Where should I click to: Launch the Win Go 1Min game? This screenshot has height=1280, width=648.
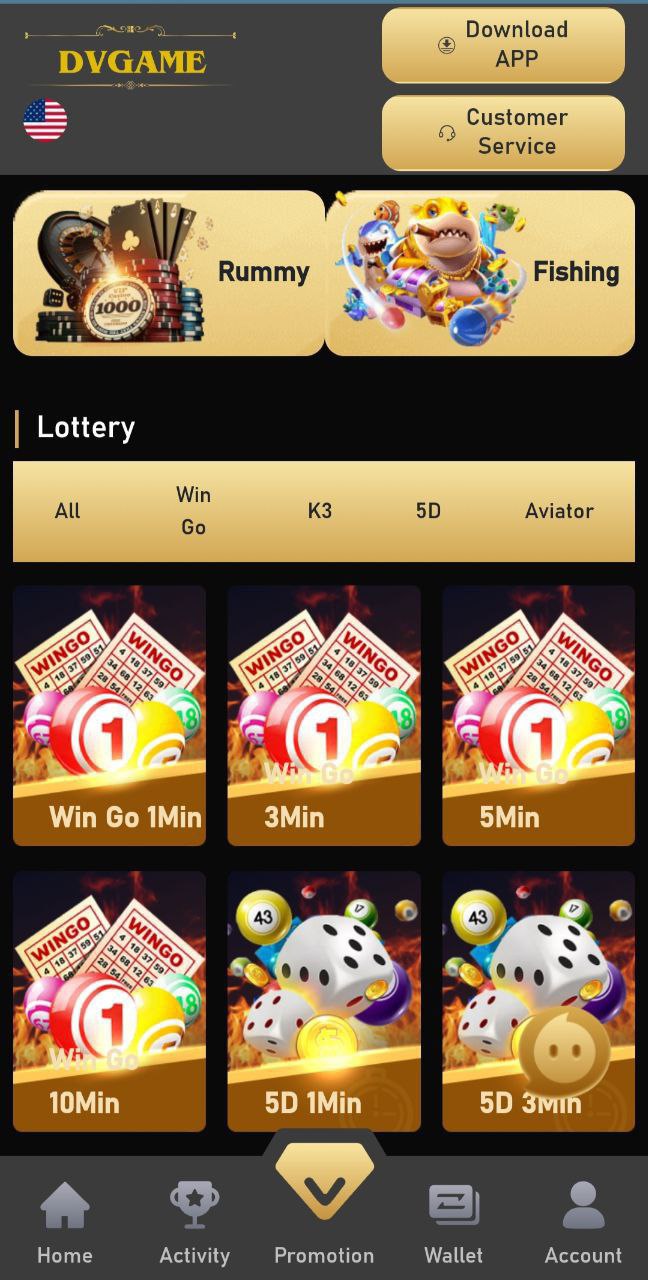click(109, 715)
